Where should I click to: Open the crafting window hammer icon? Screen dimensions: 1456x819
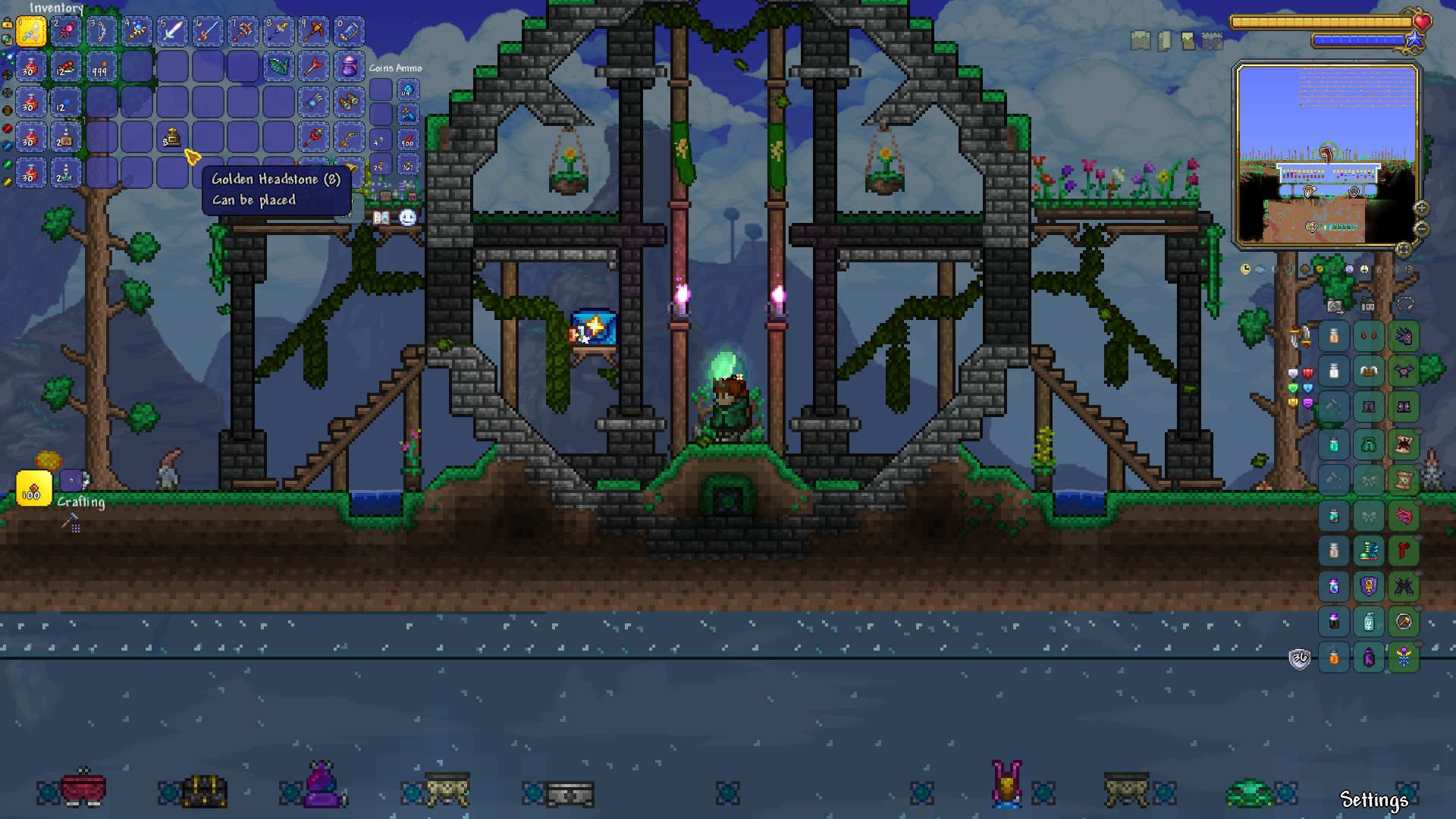tap(71, 522)
